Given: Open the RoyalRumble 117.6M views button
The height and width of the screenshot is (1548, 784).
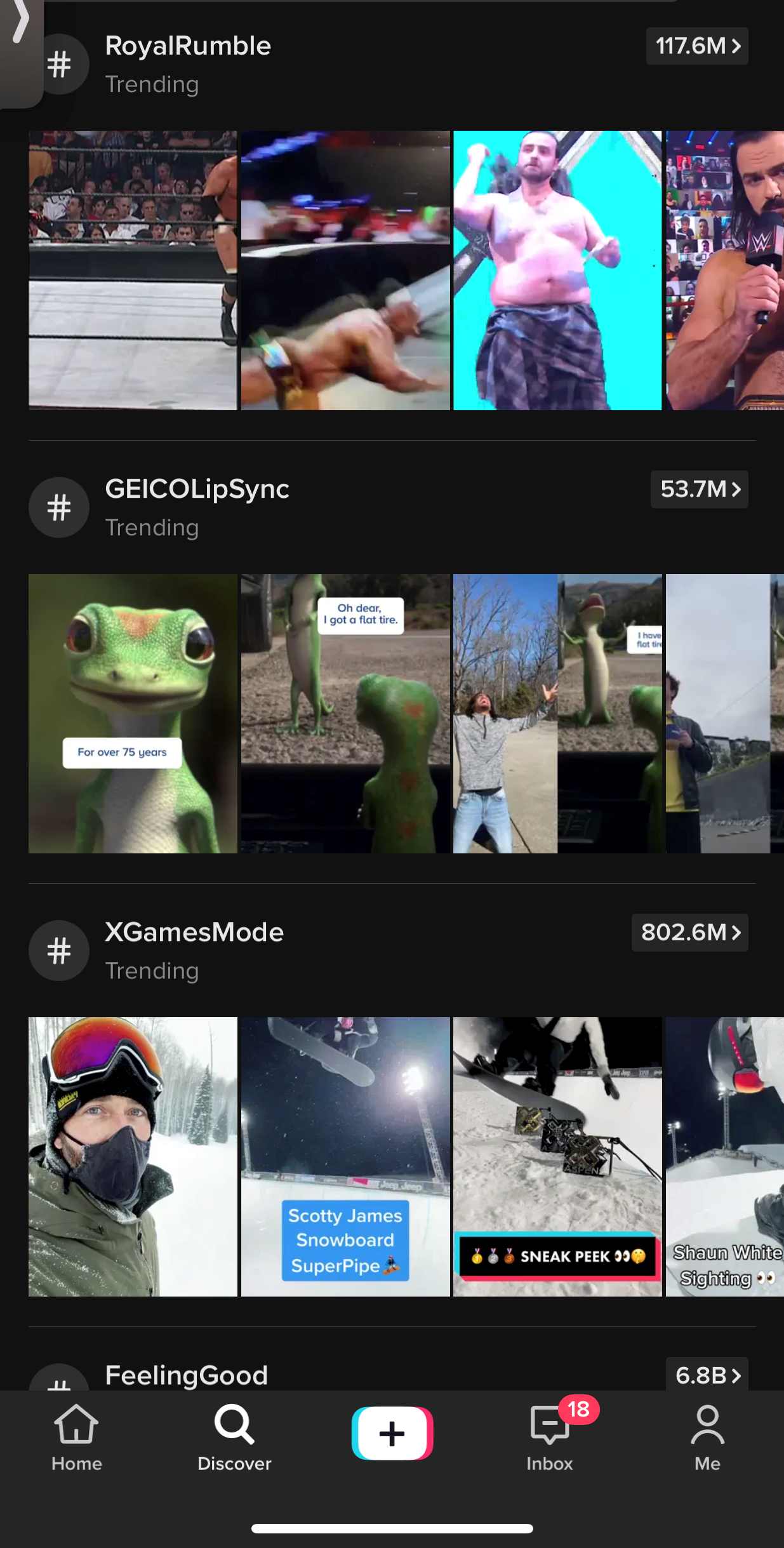Looking at the screenshot, I should (697, 46).
